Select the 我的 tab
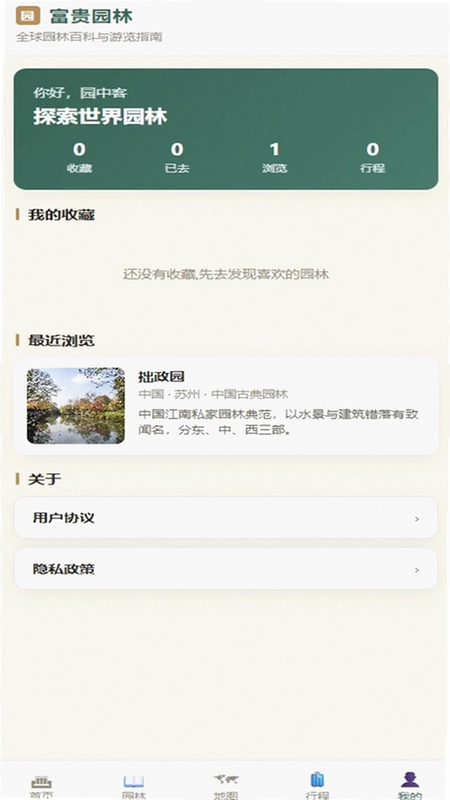450x800 pixels. [410, 786]
